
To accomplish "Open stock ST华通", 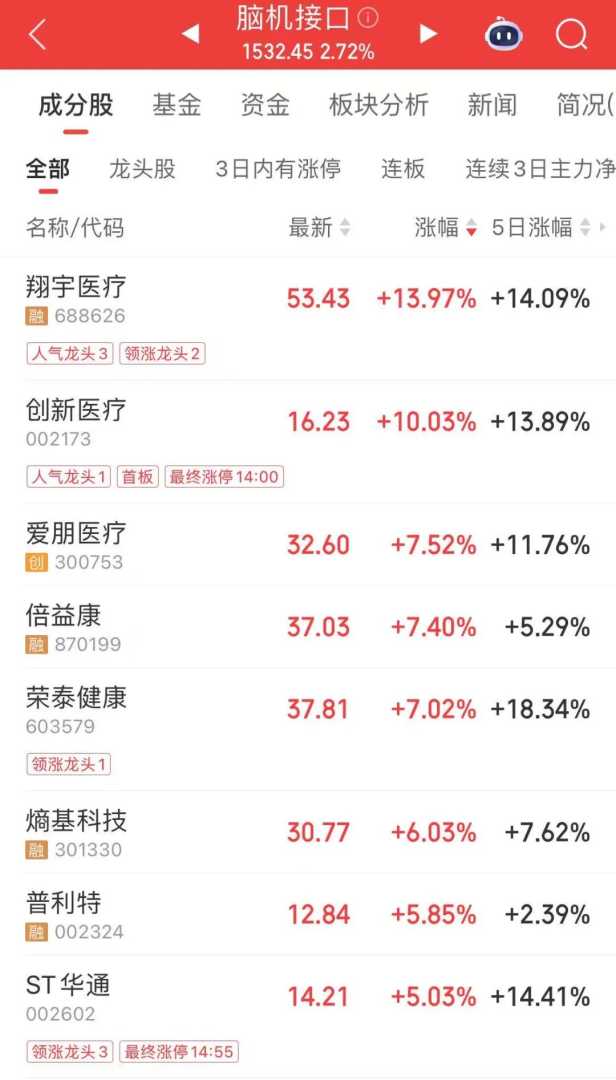I will click(x=68, y=985).
